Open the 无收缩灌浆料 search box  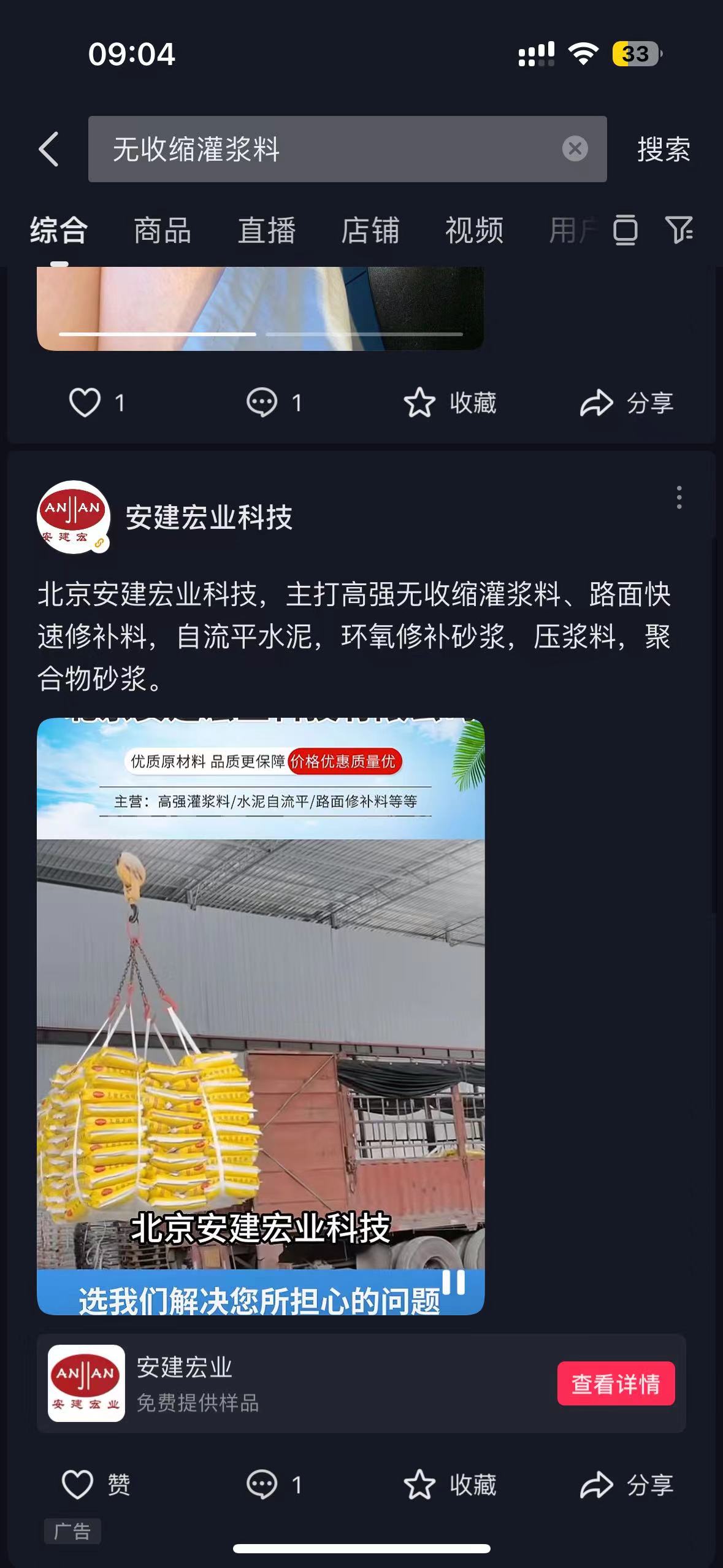point(325,149)
